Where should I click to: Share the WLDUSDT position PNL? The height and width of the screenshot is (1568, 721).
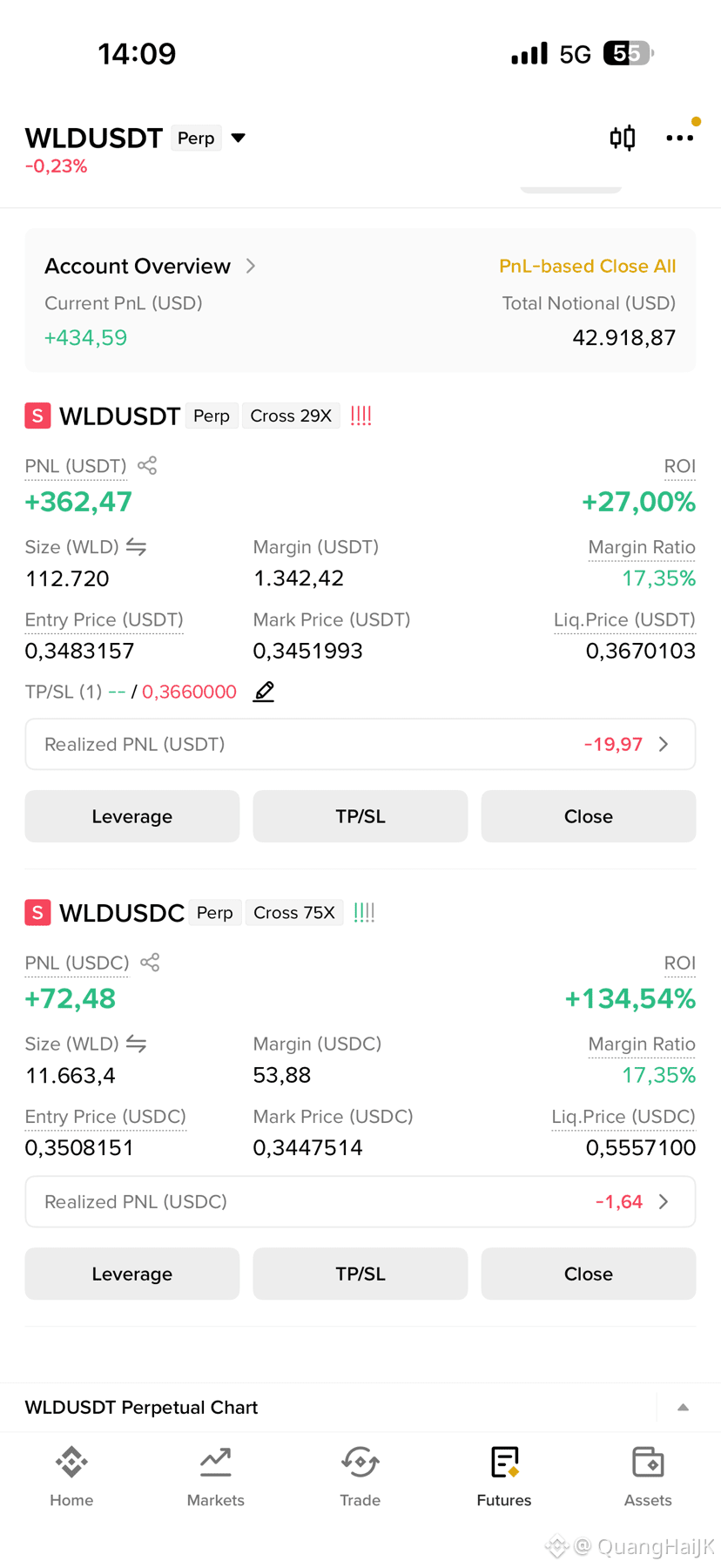click(147, 466)
